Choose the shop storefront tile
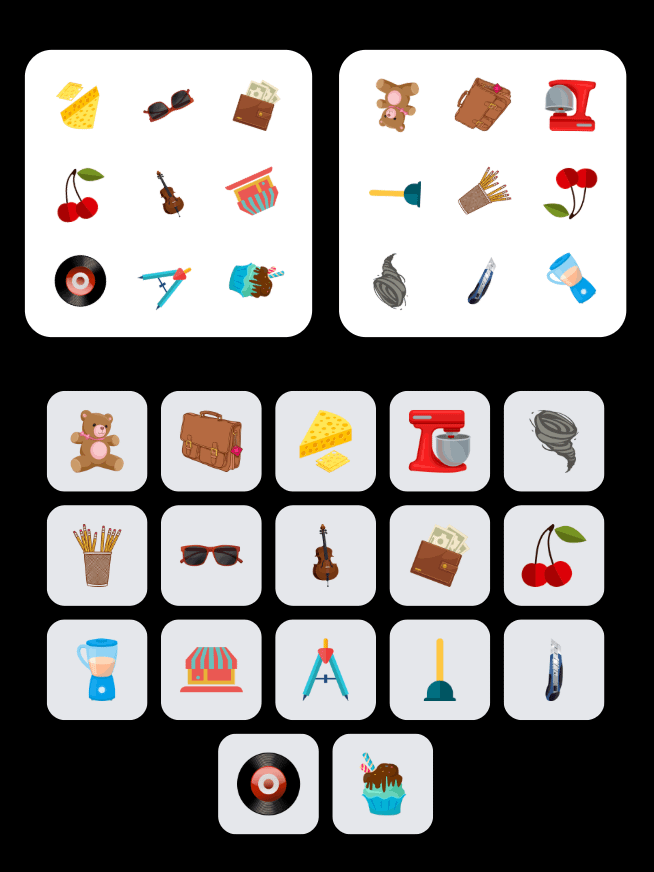The image size is (654, 872). click(211, 669)
